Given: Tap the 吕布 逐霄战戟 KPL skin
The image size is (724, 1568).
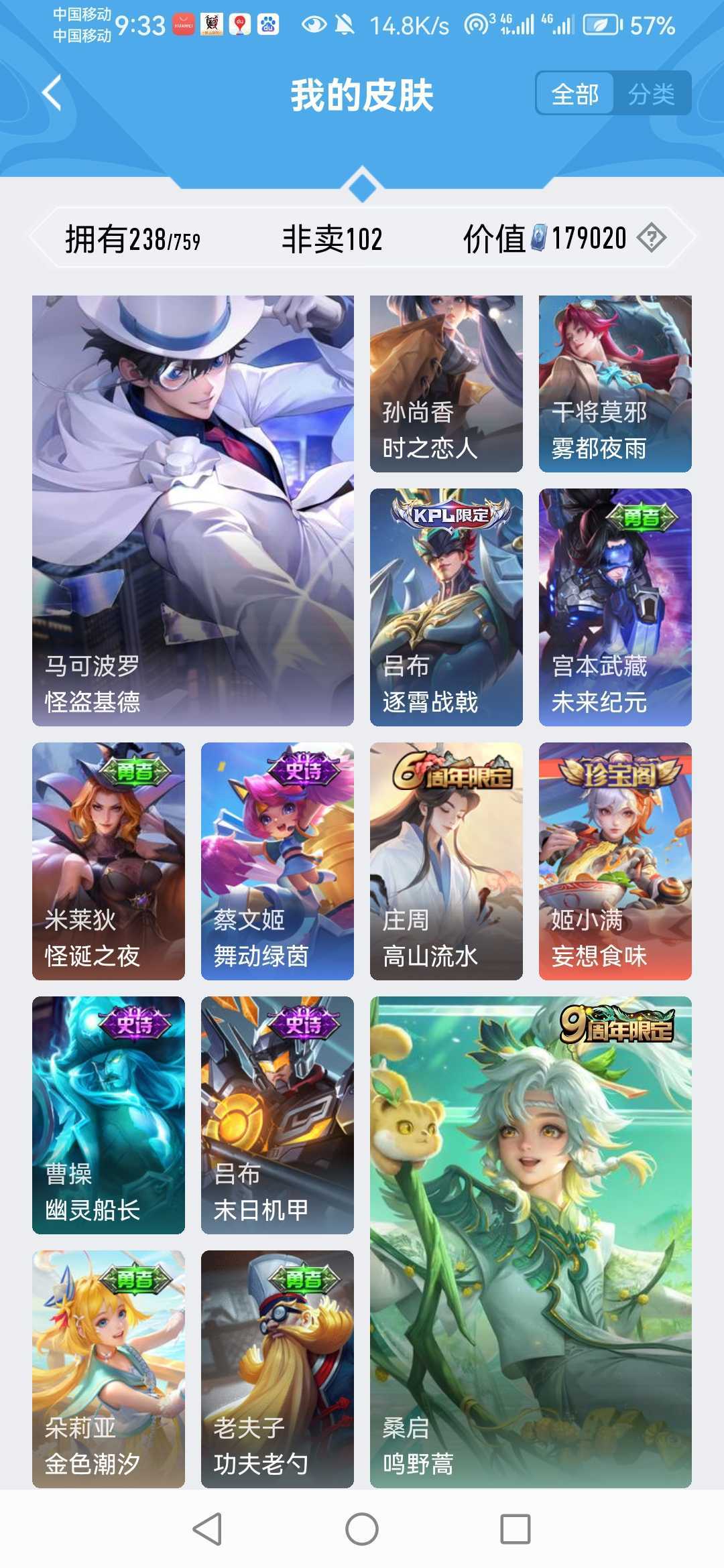Looking at the screenshot, I should click(x=446, y=607).
